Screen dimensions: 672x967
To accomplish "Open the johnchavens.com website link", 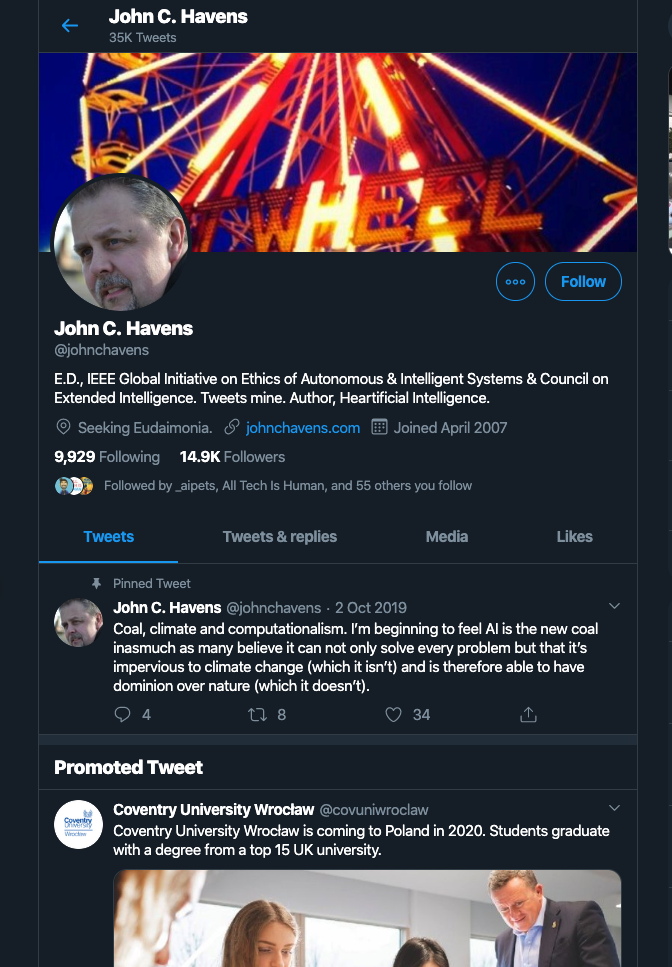I will click(x=302, y=427).
